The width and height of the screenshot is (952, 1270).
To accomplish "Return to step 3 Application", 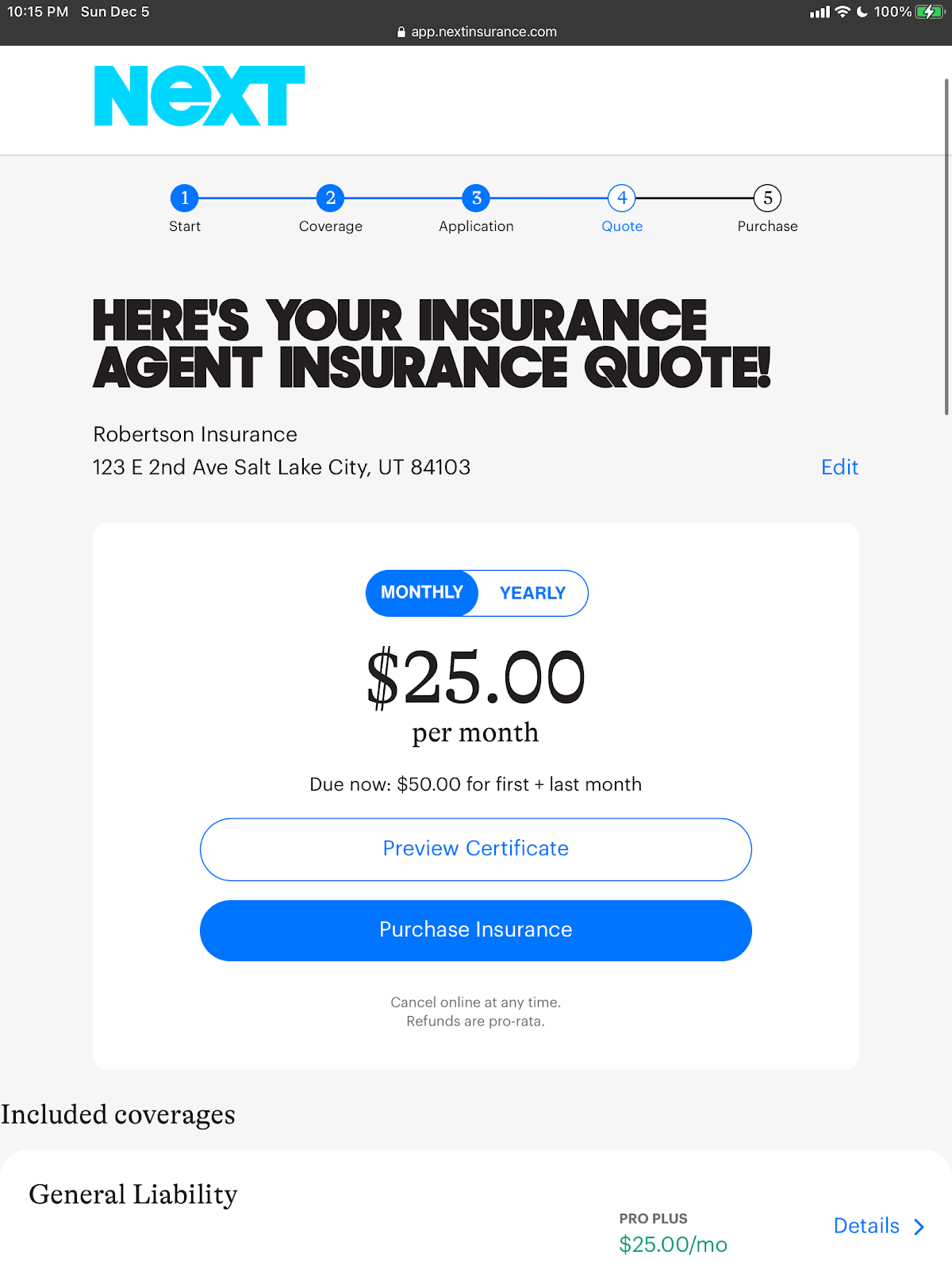I will [476, 198].
